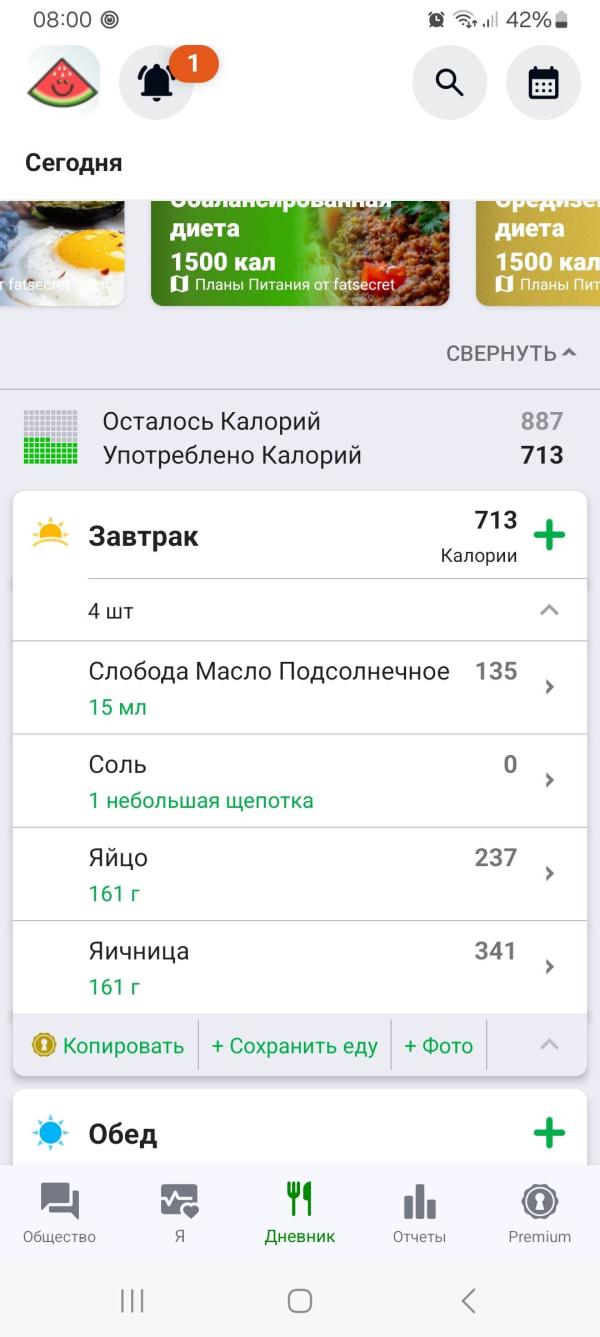Image resolution: width=600 pixels, height=1337 pixels.
Task: Switch to the Отчеты tab
Action: [x=419, y=1213]
